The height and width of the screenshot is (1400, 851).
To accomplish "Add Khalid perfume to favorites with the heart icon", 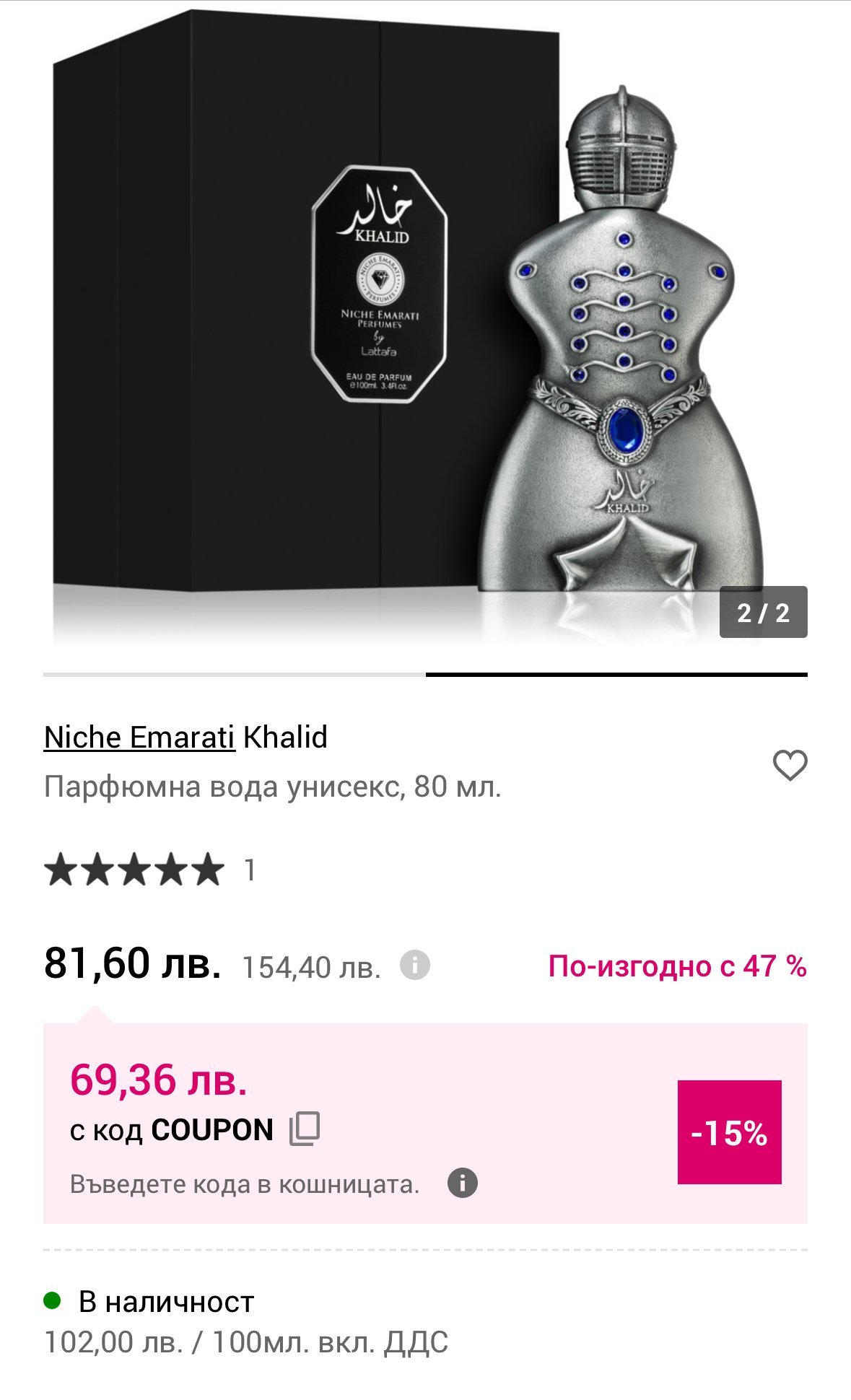I will click(790, 765).
